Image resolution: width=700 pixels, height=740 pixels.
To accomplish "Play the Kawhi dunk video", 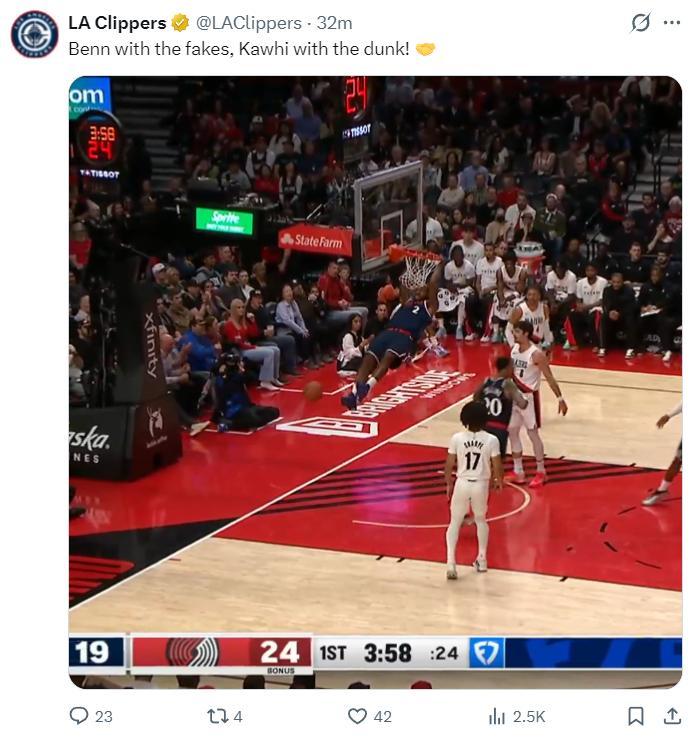I will click(x=375, y=380).
